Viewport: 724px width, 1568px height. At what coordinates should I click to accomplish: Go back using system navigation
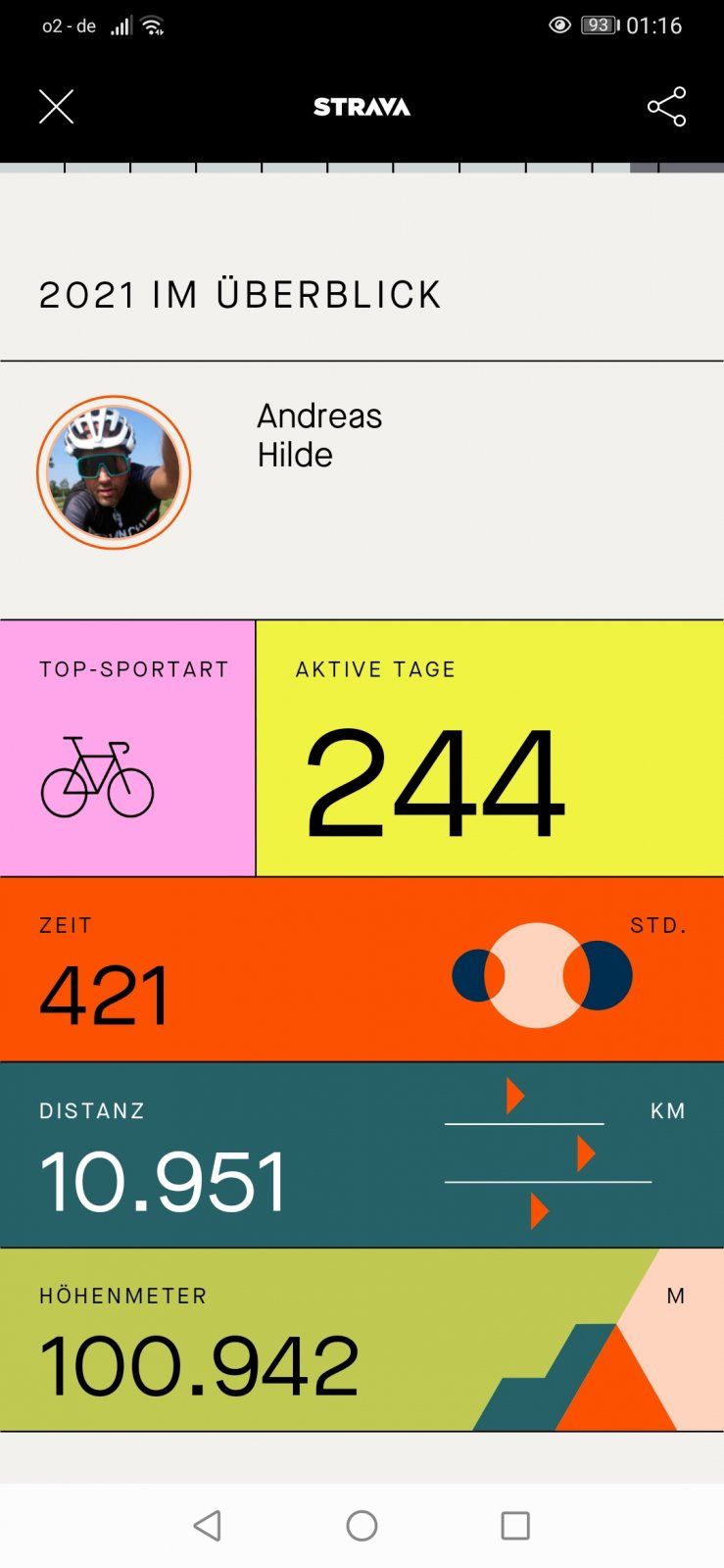[x=208, y=1525]
